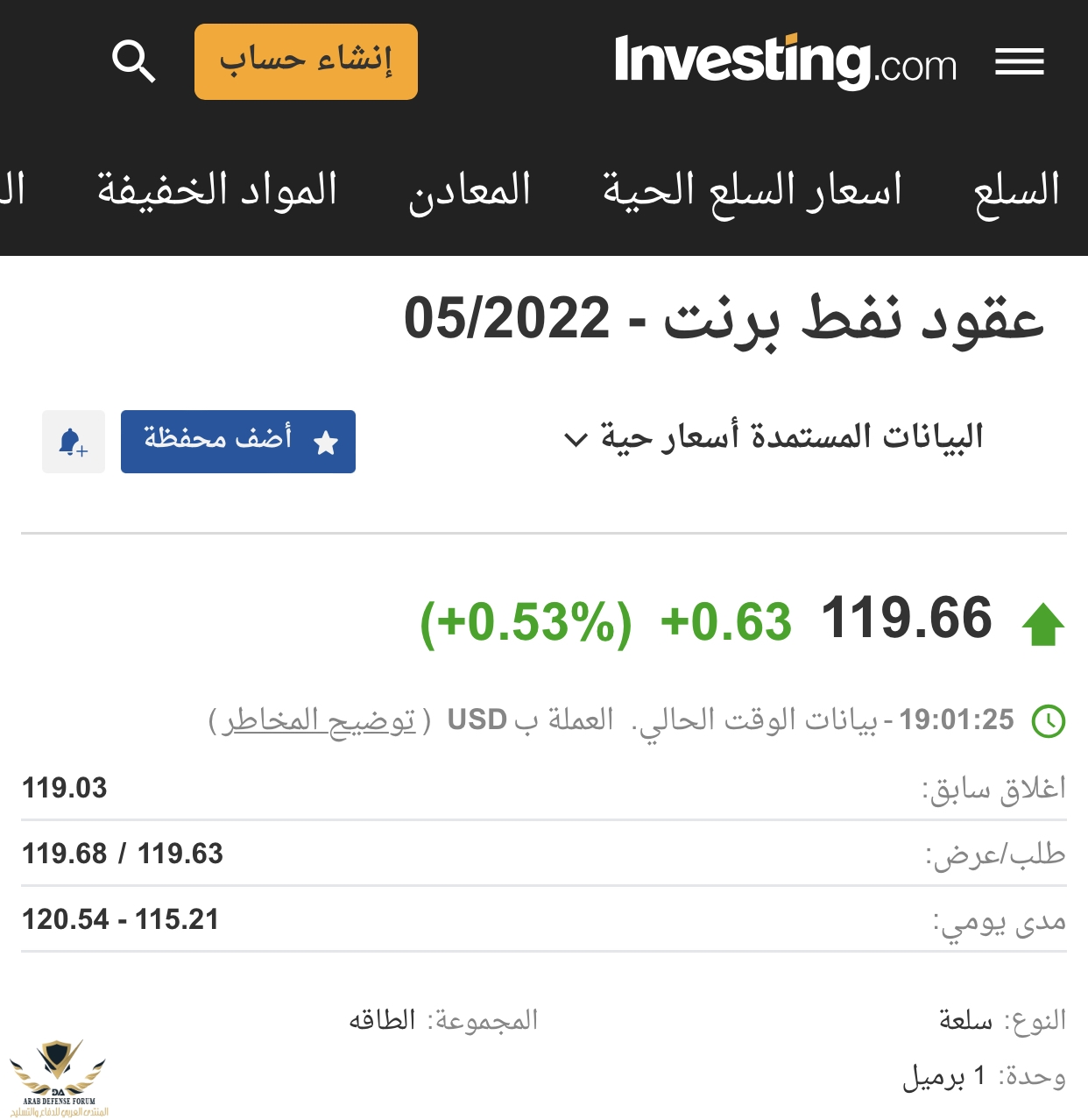Open the search magnifier icon
This screenshot has width=1088, height=1120.
click(133, 61)
